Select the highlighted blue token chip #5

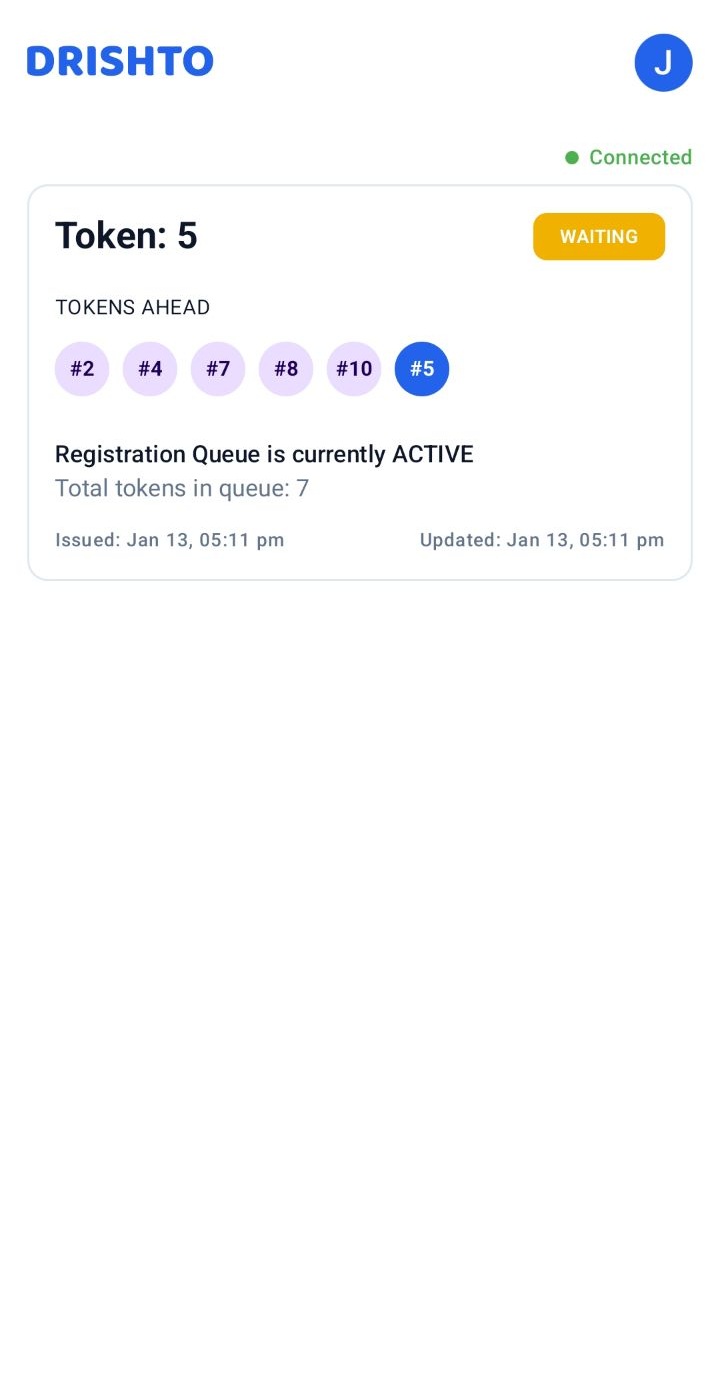(421, 368)
